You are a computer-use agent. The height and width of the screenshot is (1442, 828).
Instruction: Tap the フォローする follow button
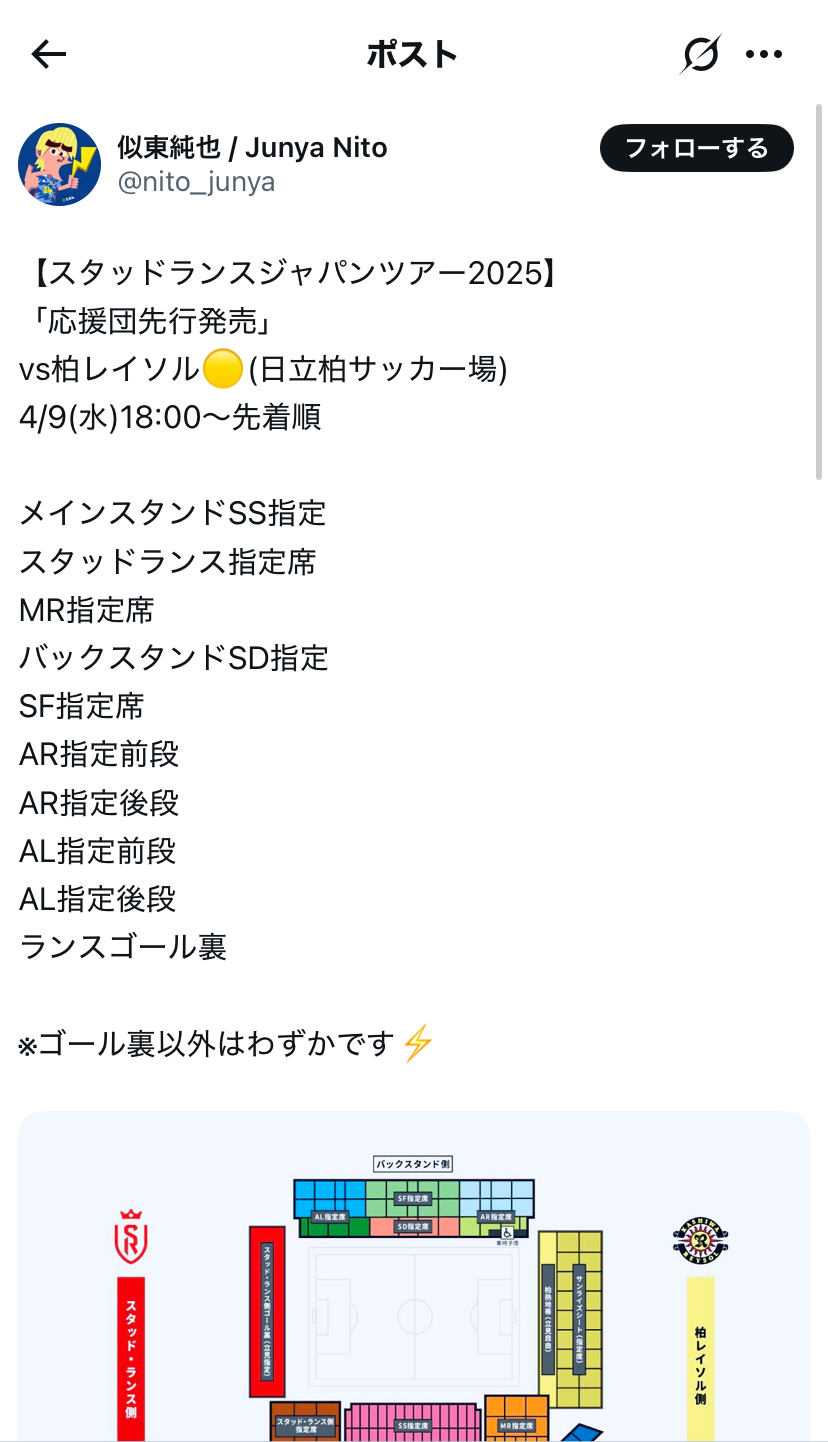coord(697,149)
